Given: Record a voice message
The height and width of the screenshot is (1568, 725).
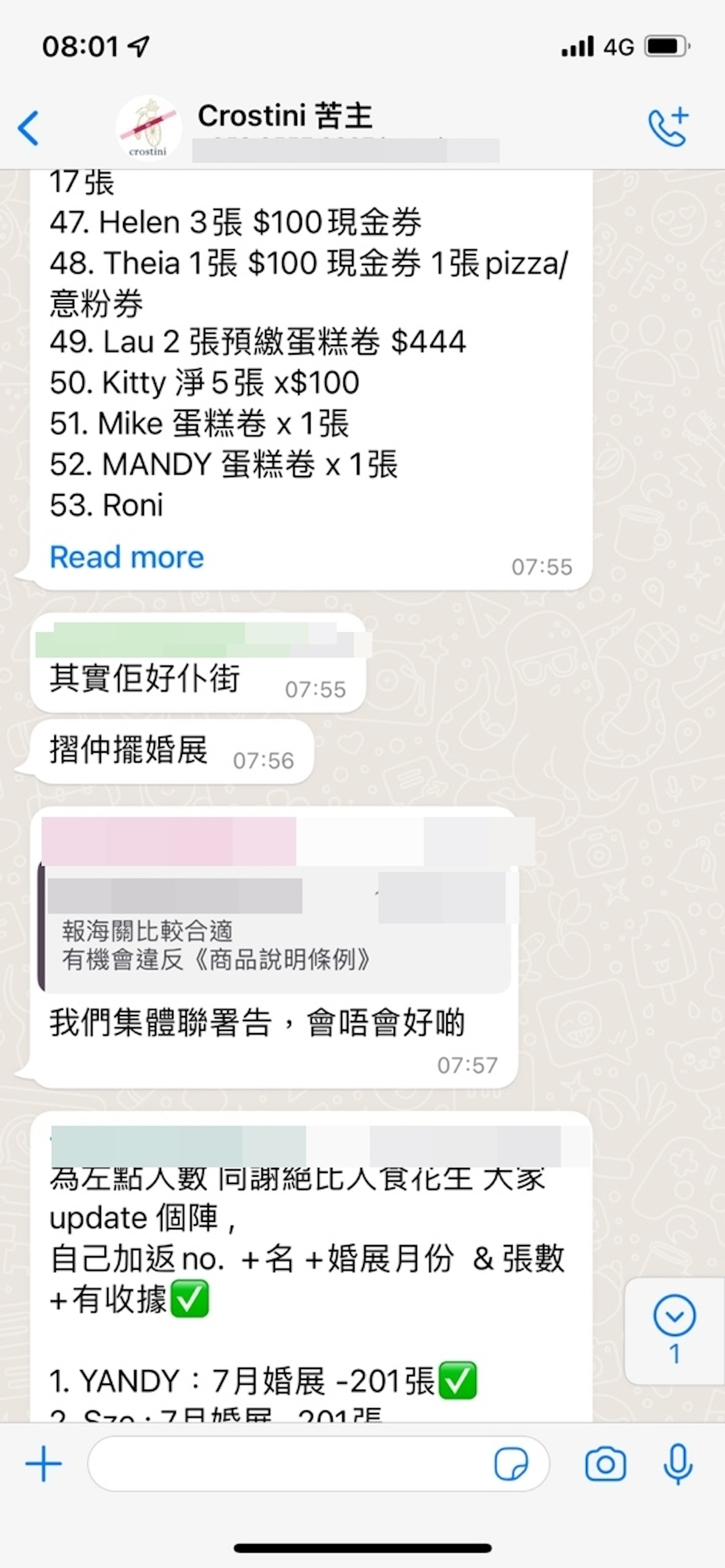Looking at the screenshot, I should coord(677,1464).
